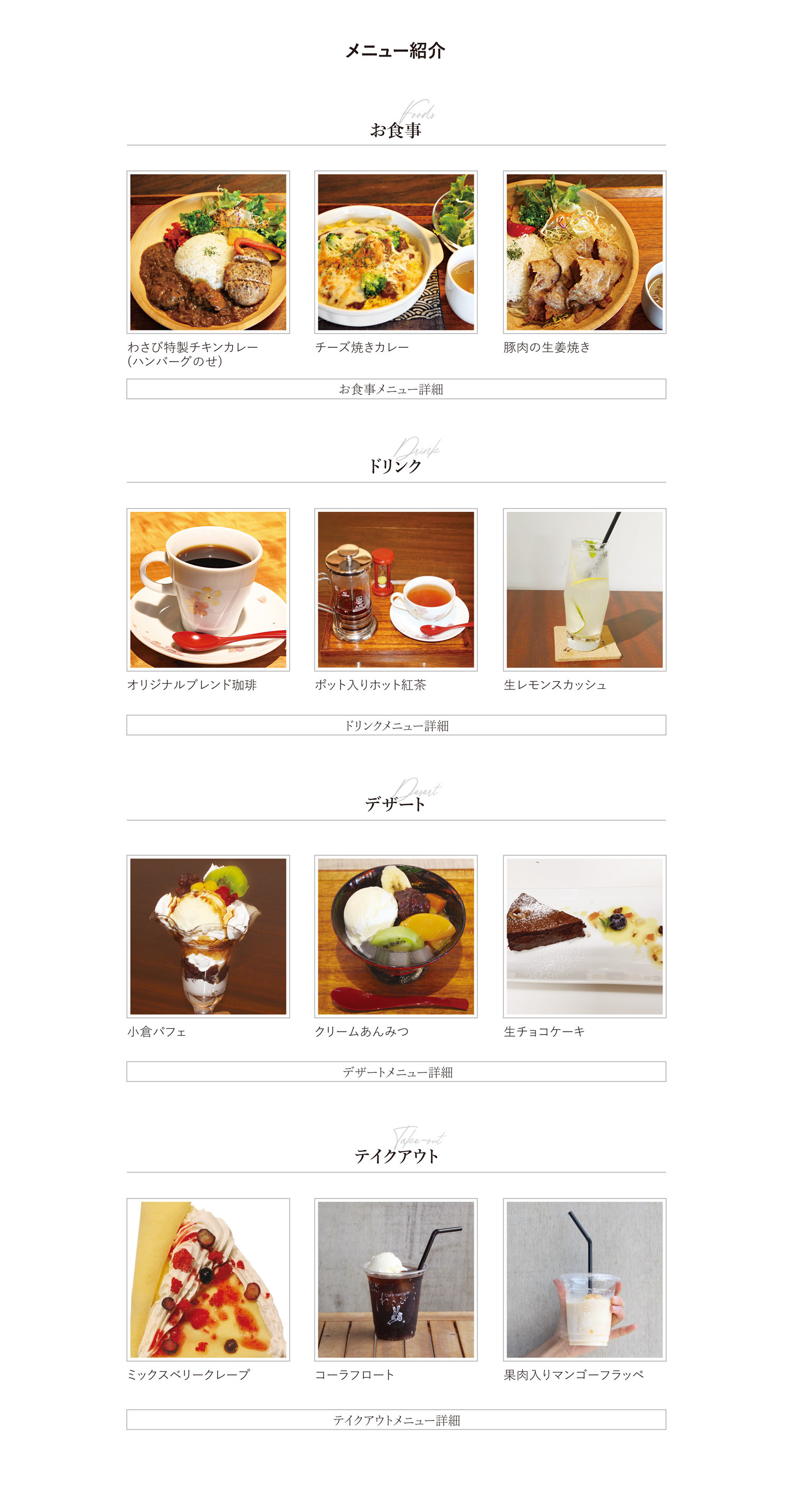Select the ポット入りホット紅茶 image
The height and width of the screenshot is (1512, 793).
395,589
